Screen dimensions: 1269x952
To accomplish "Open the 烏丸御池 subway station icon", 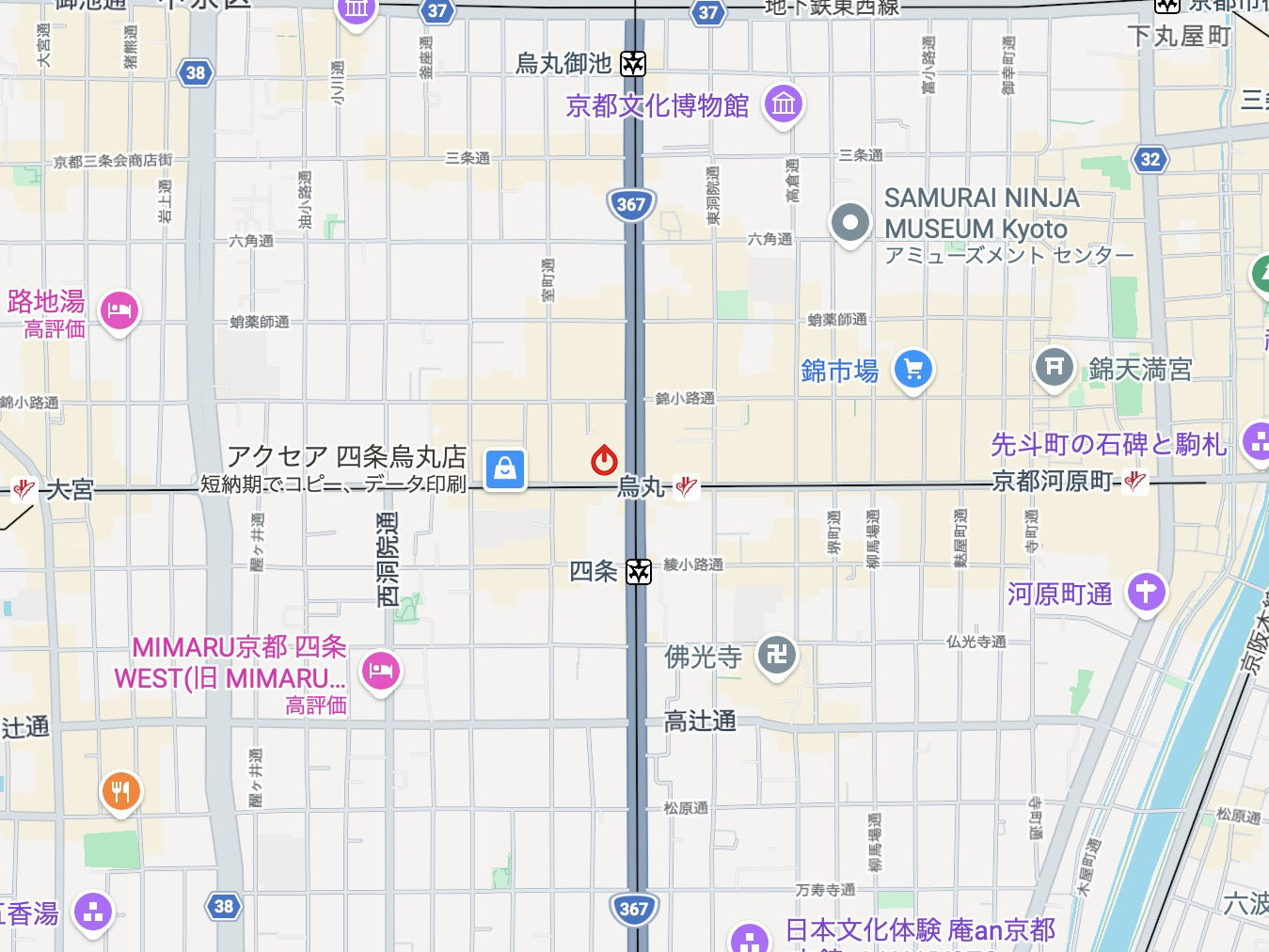I will coord(633,64).
